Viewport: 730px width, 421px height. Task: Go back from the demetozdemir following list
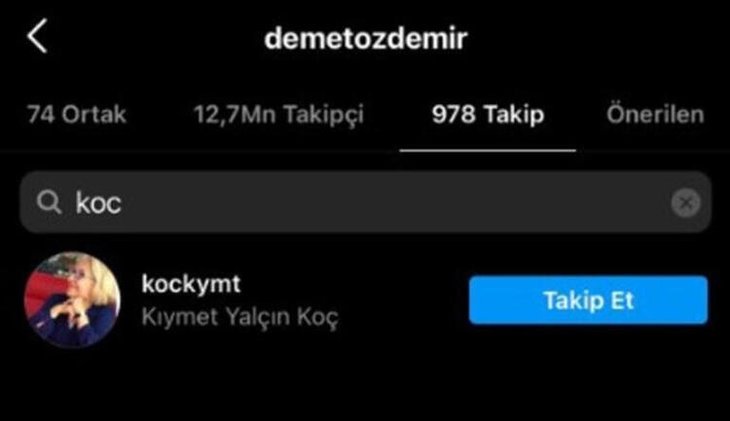(38, 37)
